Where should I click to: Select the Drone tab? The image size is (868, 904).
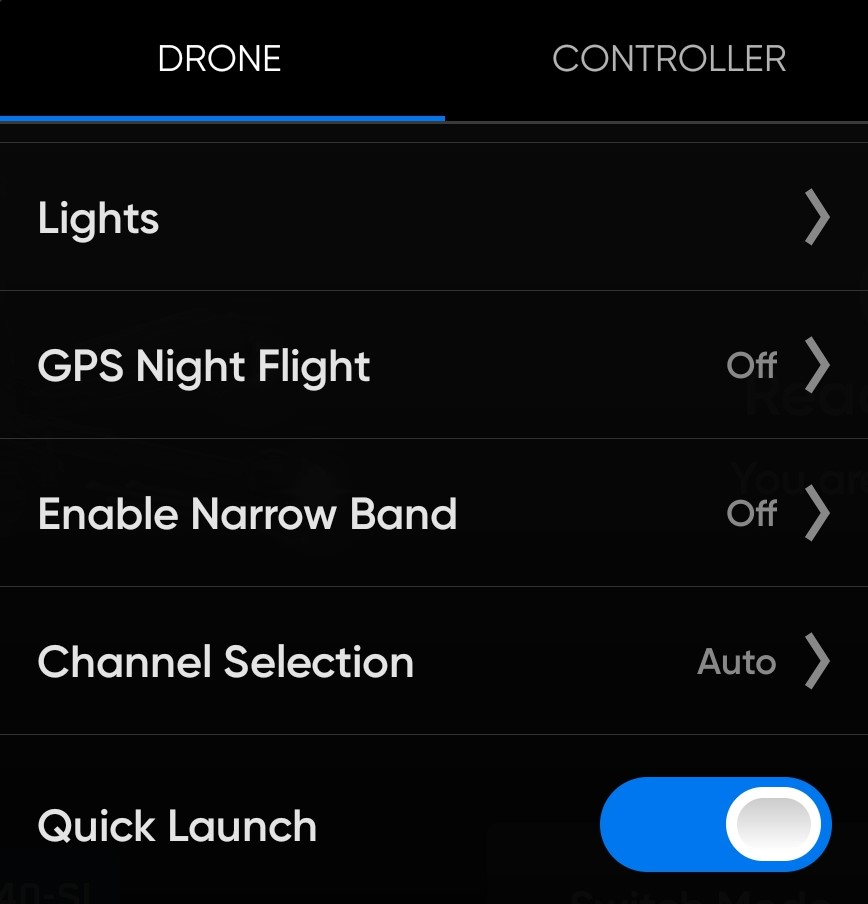220,59
